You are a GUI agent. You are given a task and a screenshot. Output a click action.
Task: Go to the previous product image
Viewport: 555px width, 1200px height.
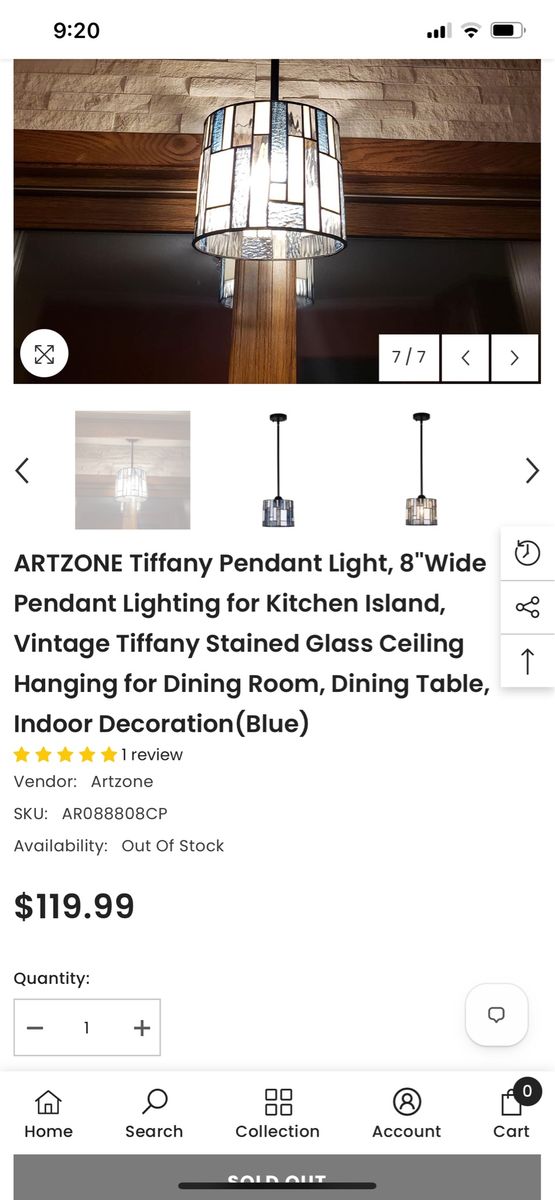coord(465,358)
